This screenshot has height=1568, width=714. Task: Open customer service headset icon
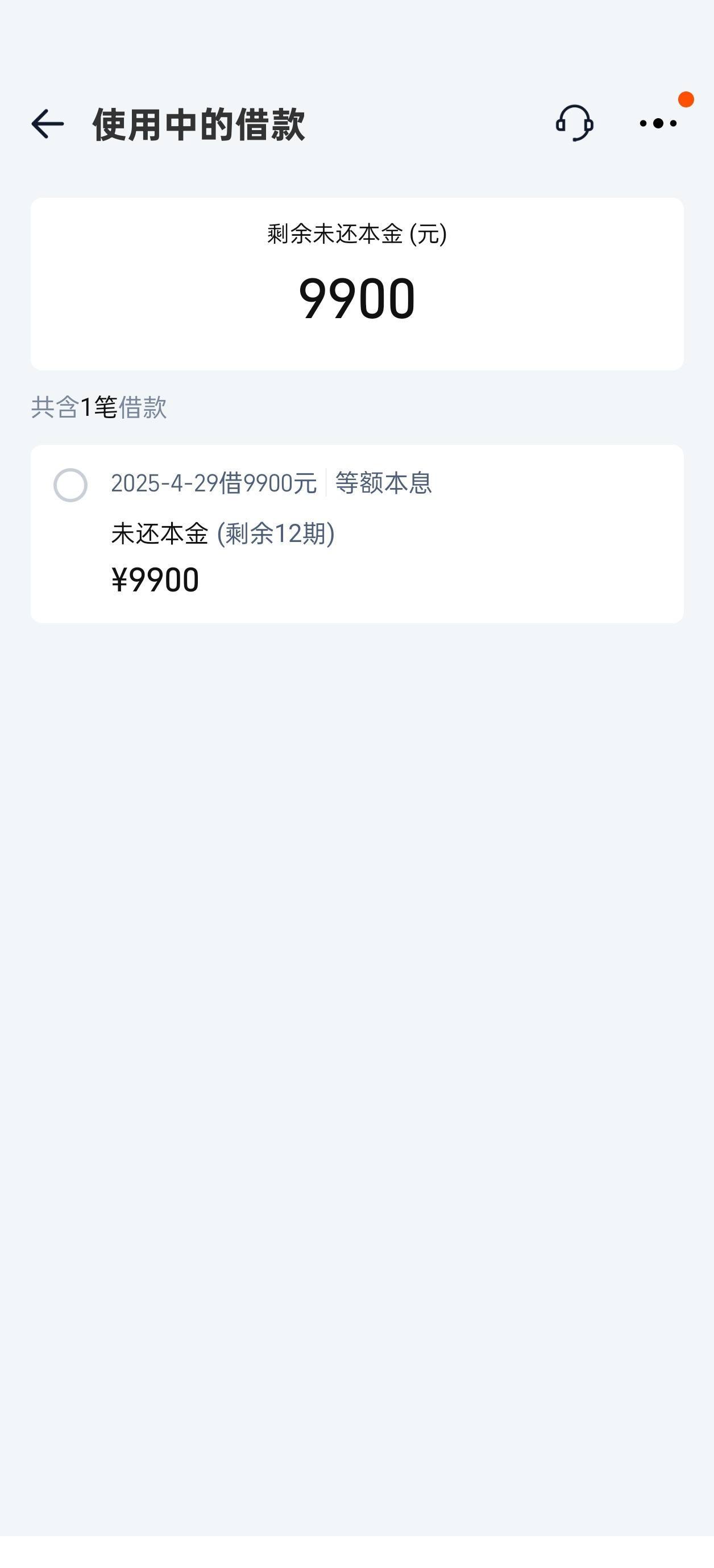click(575, 123)
